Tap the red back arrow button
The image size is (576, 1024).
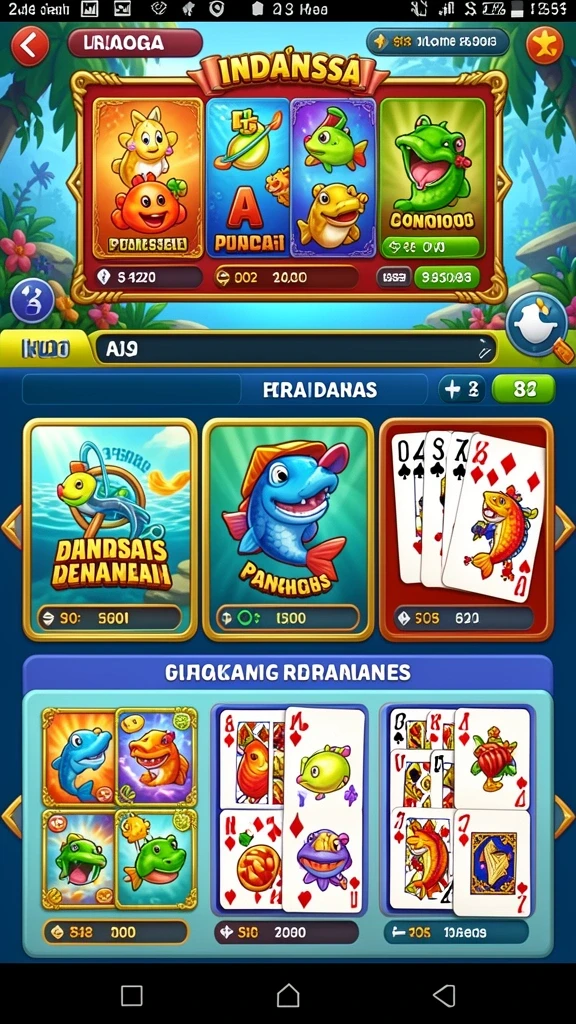click(x=29, y=46)
